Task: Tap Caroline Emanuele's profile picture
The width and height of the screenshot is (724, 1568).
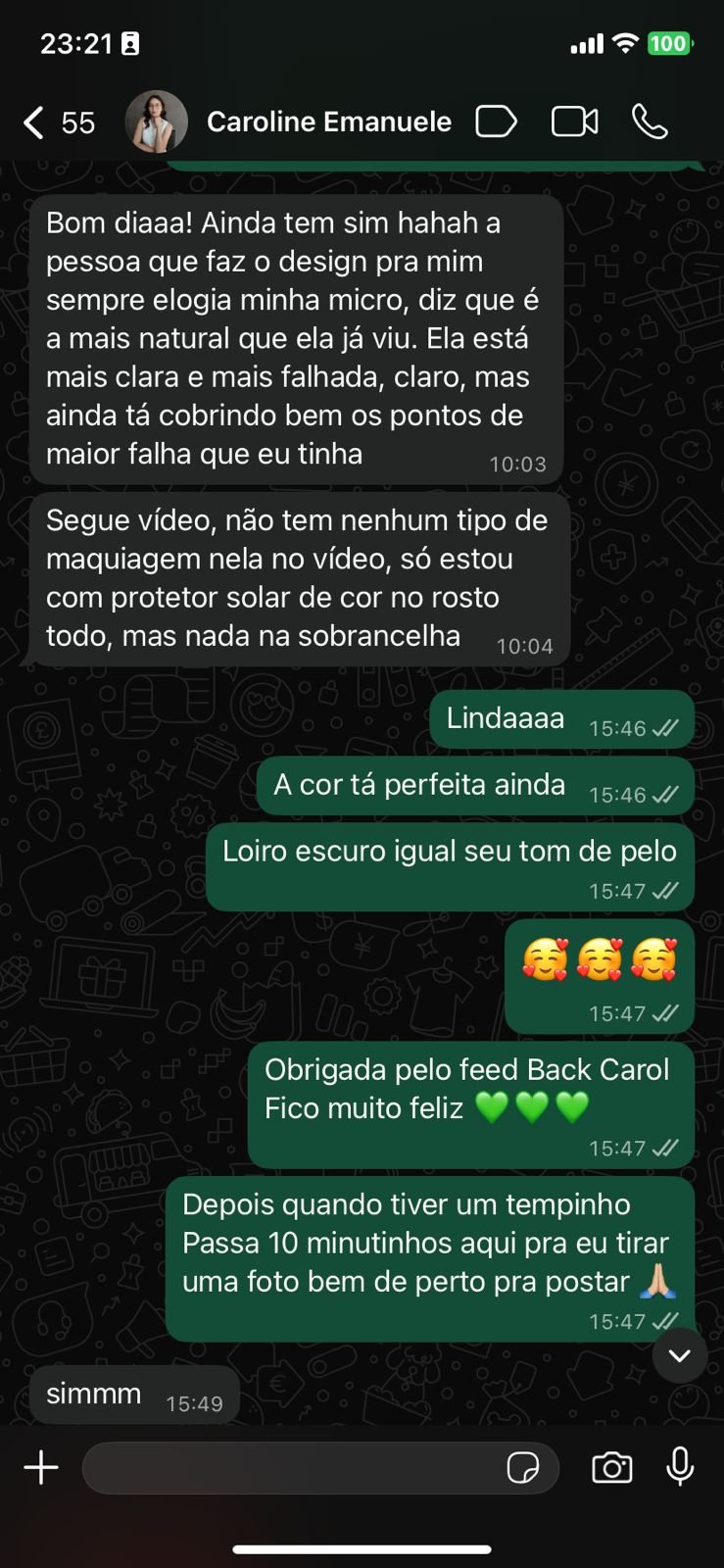Action: pos(157,120)
